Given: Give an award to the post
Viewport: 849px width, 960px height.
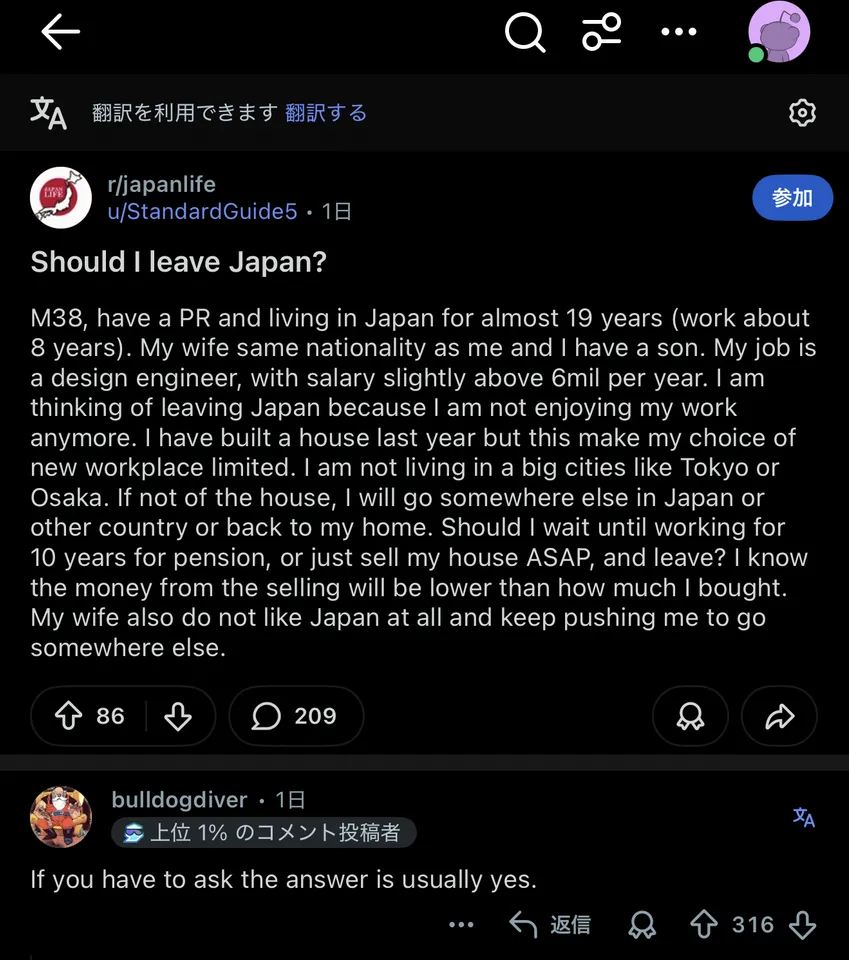Looking at the screenshot, I should [690, 716].
